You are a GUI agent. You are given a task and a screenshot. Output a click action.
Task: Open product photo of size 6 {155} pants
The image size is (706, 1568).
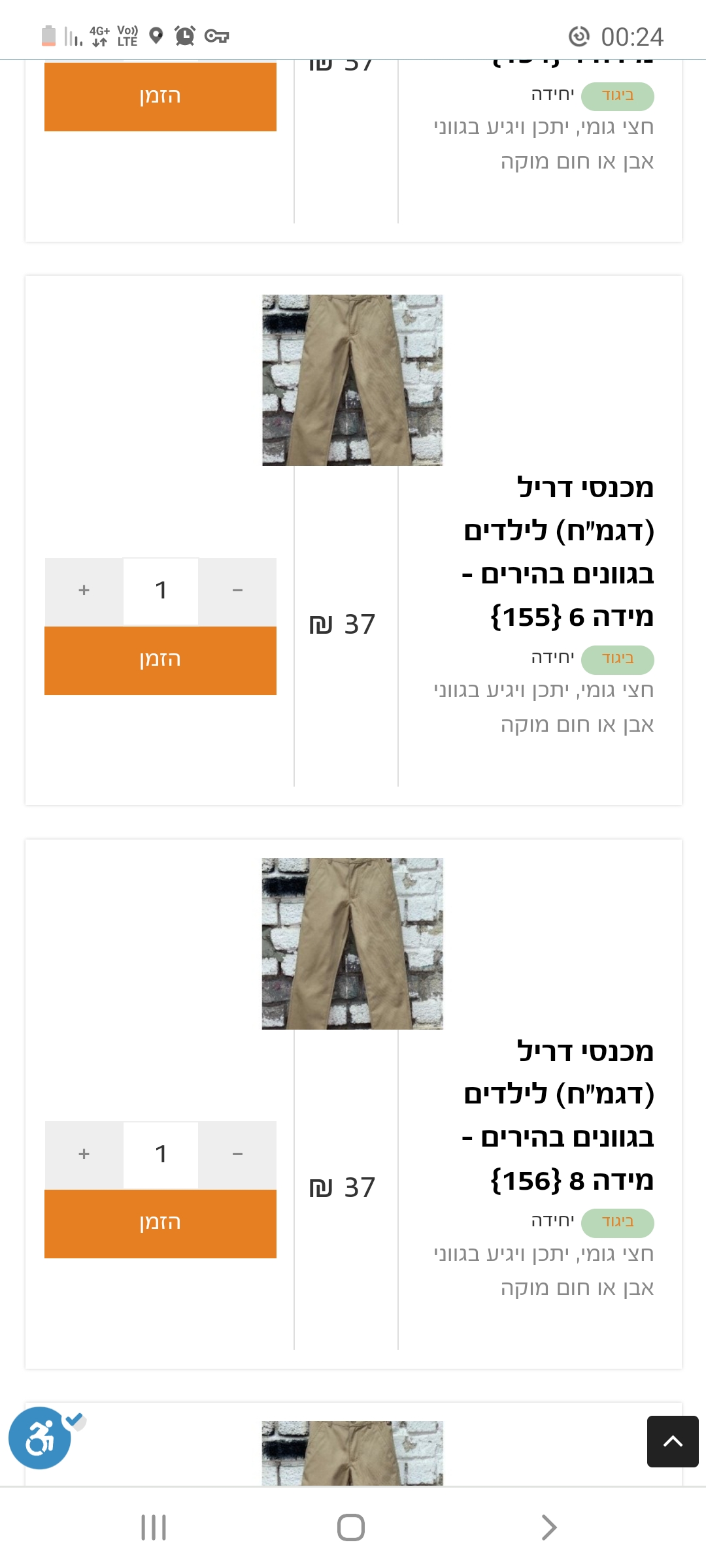coord(352,380)
